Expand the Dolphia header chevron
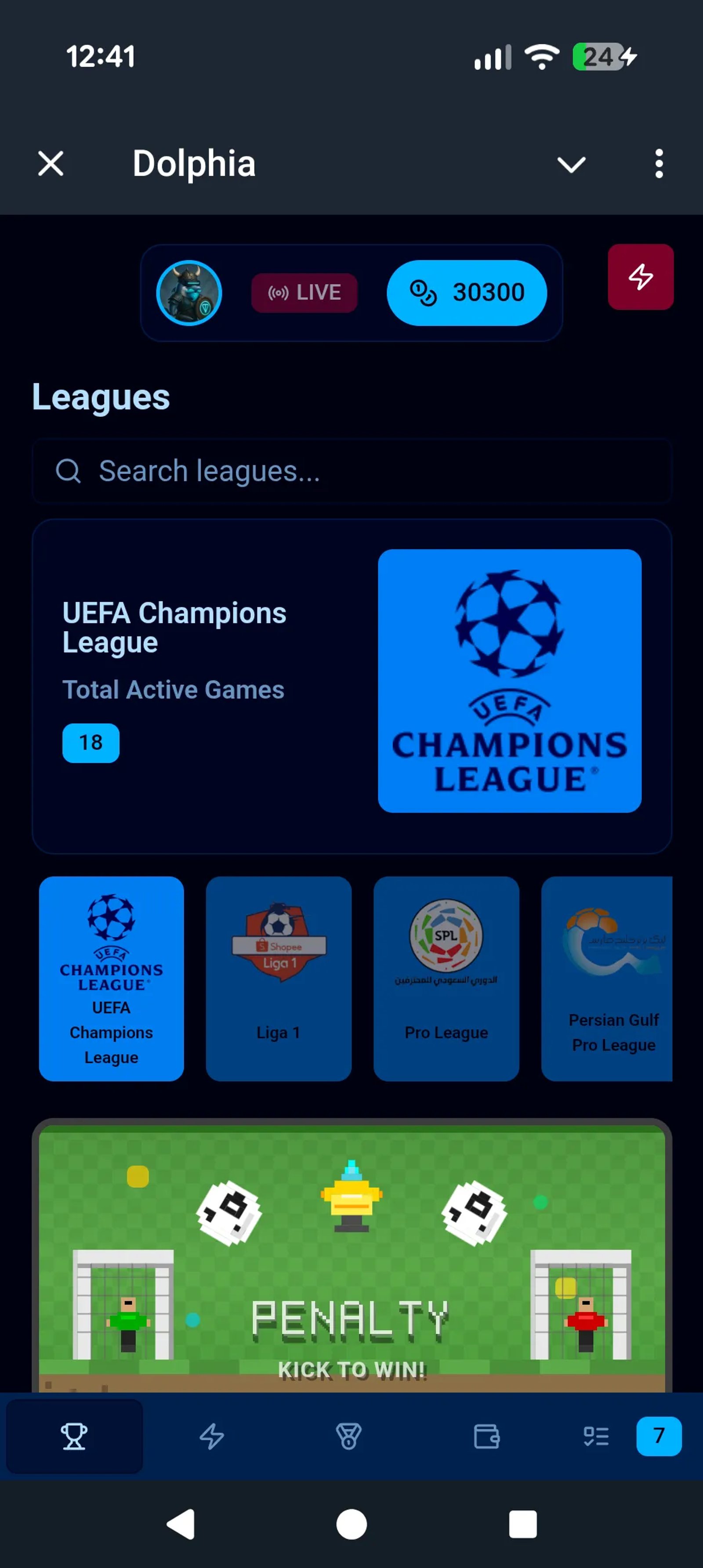The image size is (703, 1568). (x=571, y=163)
